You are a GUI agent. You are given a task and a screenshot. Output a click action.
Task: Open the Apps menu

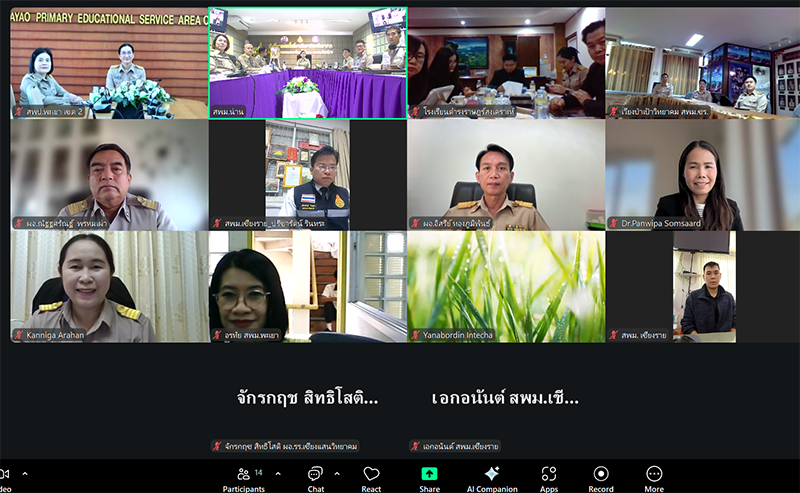[x=548, y=478]
